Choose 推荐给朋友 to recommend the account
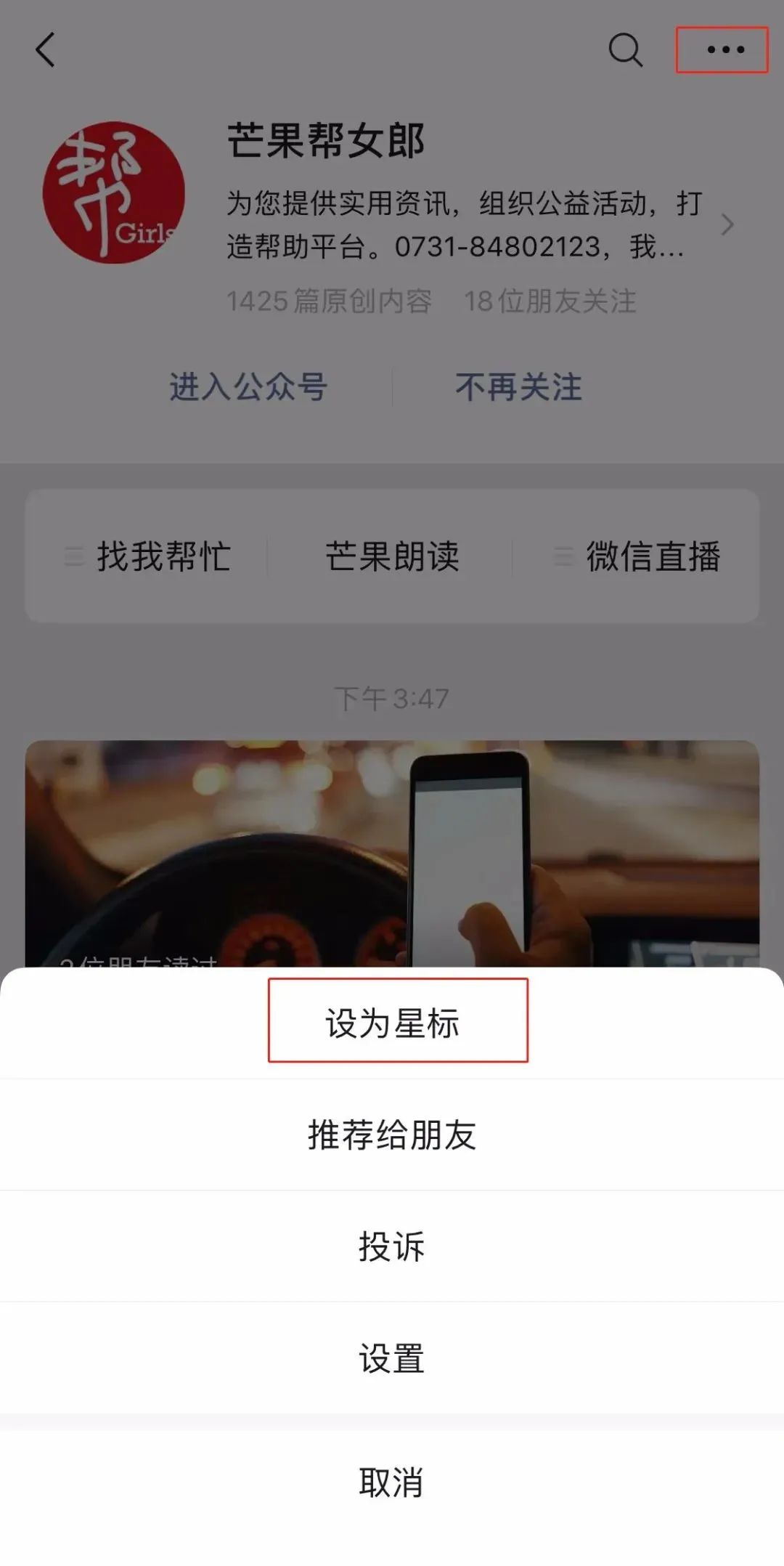 point(392,1135)
